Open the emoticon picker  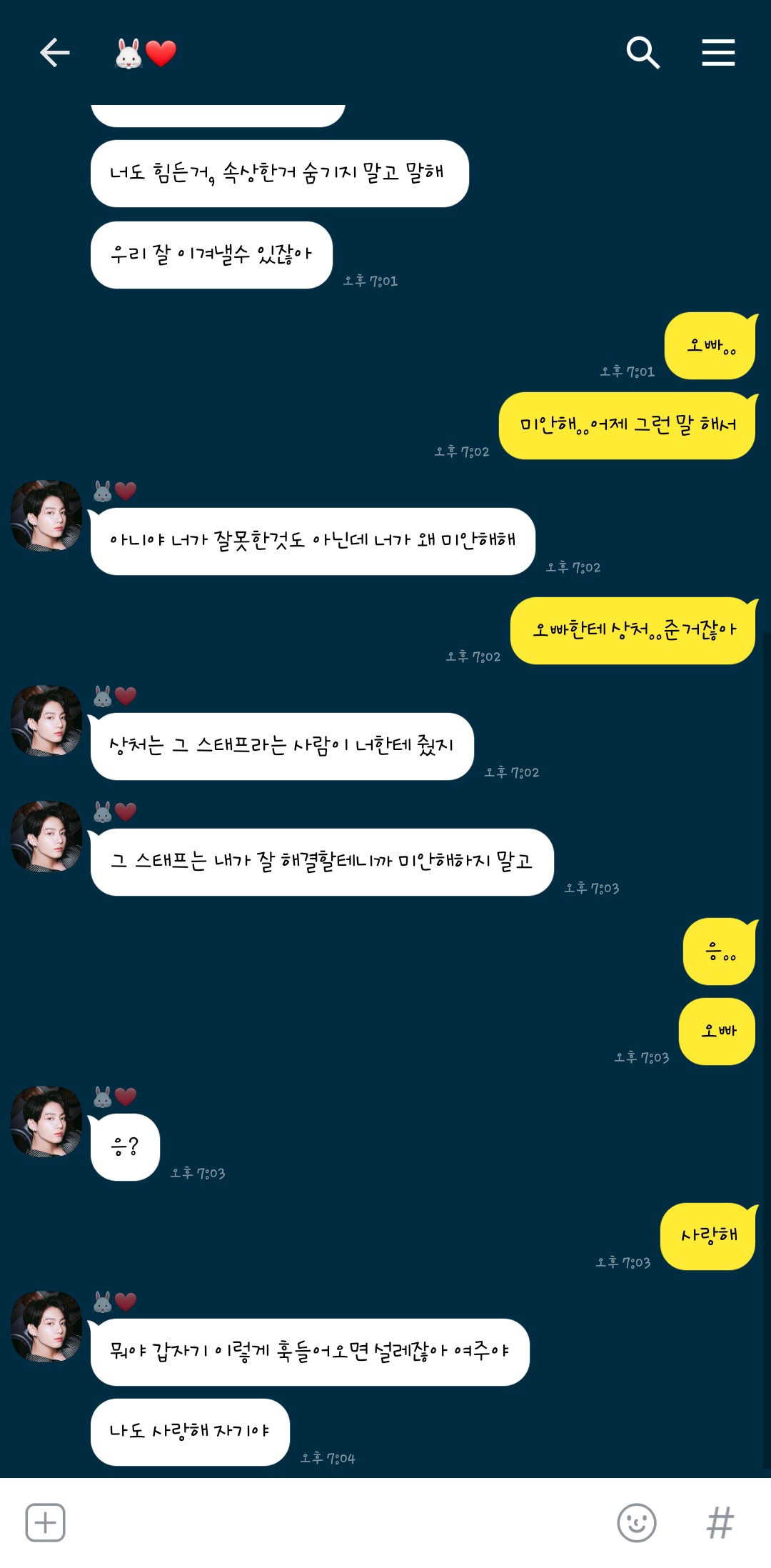(x=636, y=1522)
